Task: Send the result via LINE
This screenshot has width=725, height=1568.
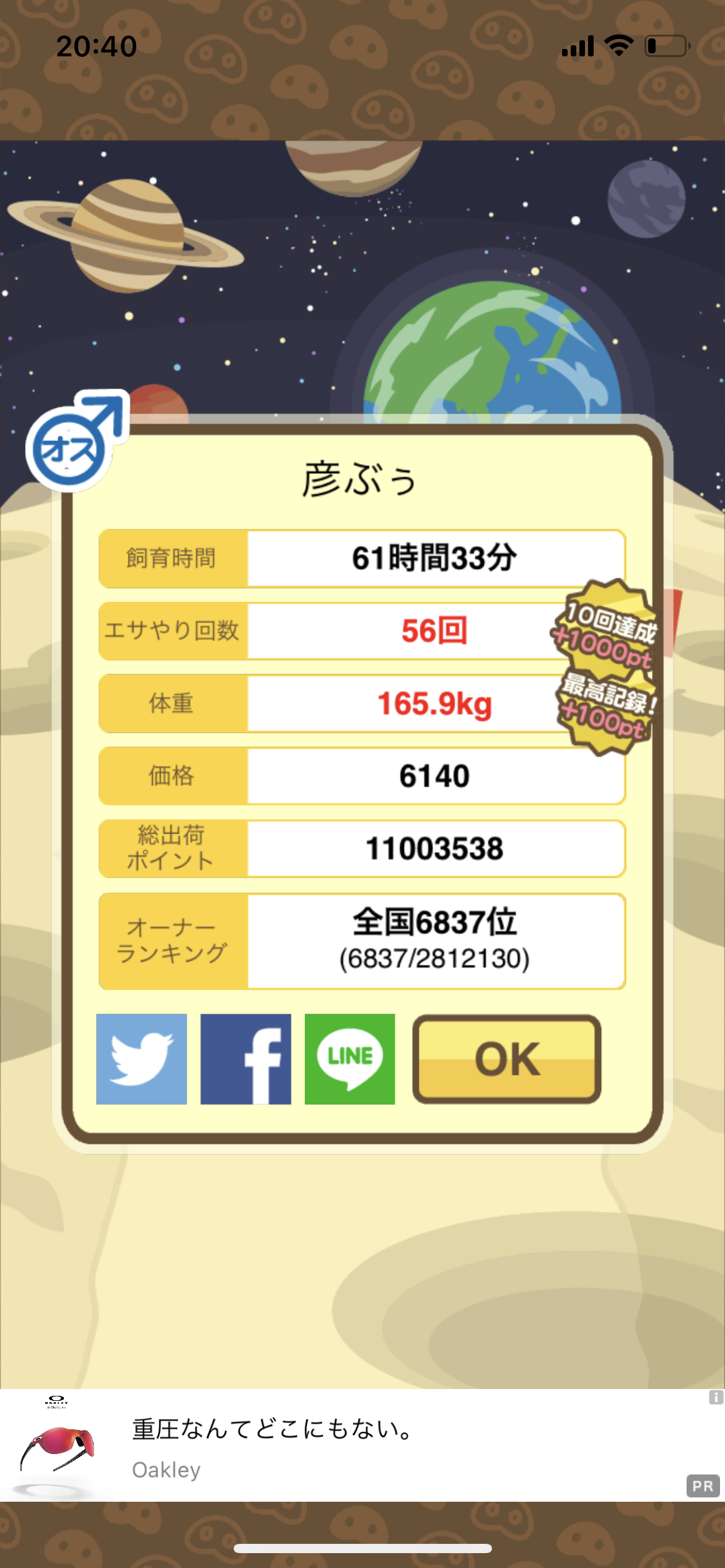Action: (x=349, y=1059)
